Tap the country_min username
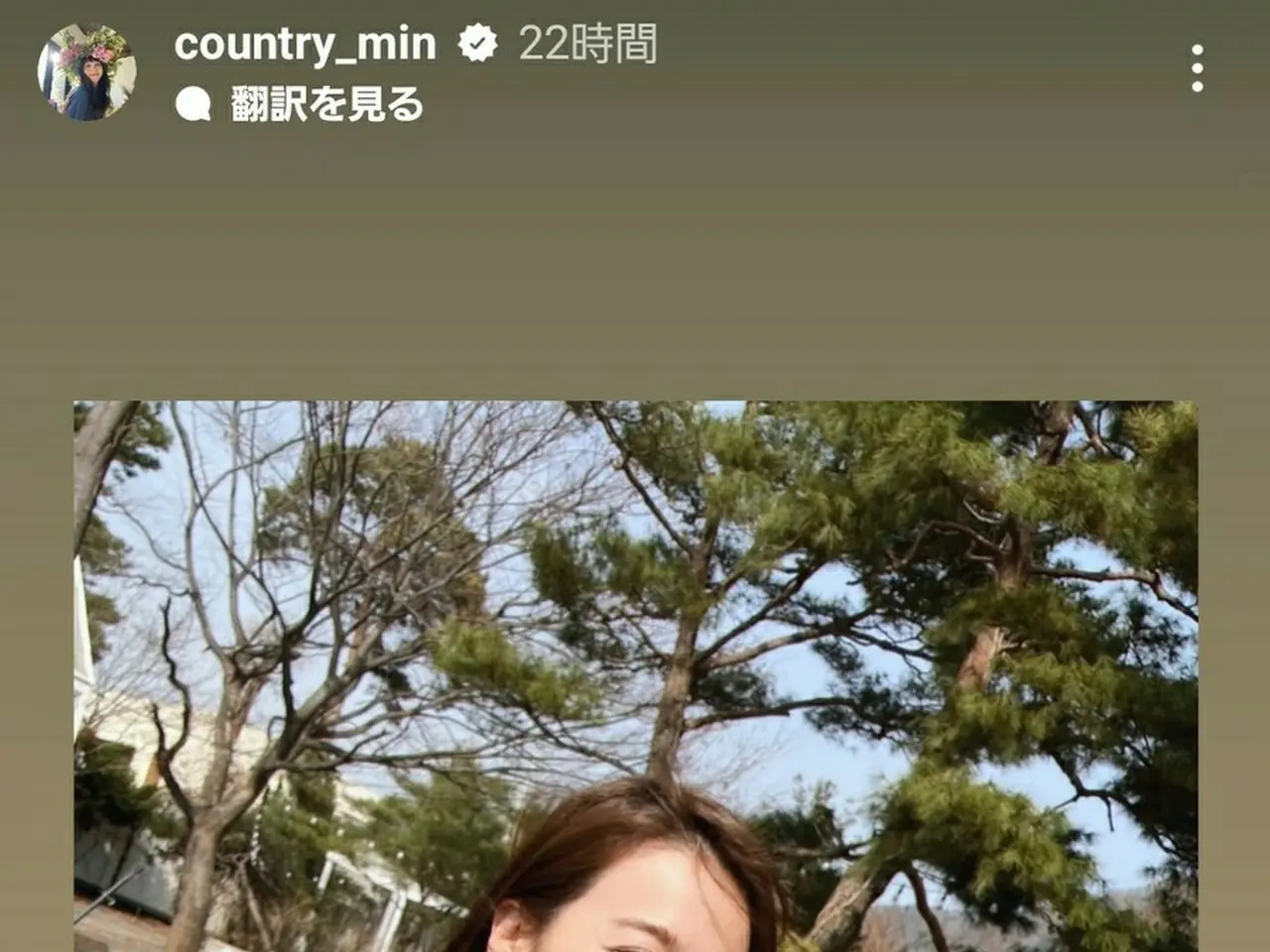 click(305, 45)
